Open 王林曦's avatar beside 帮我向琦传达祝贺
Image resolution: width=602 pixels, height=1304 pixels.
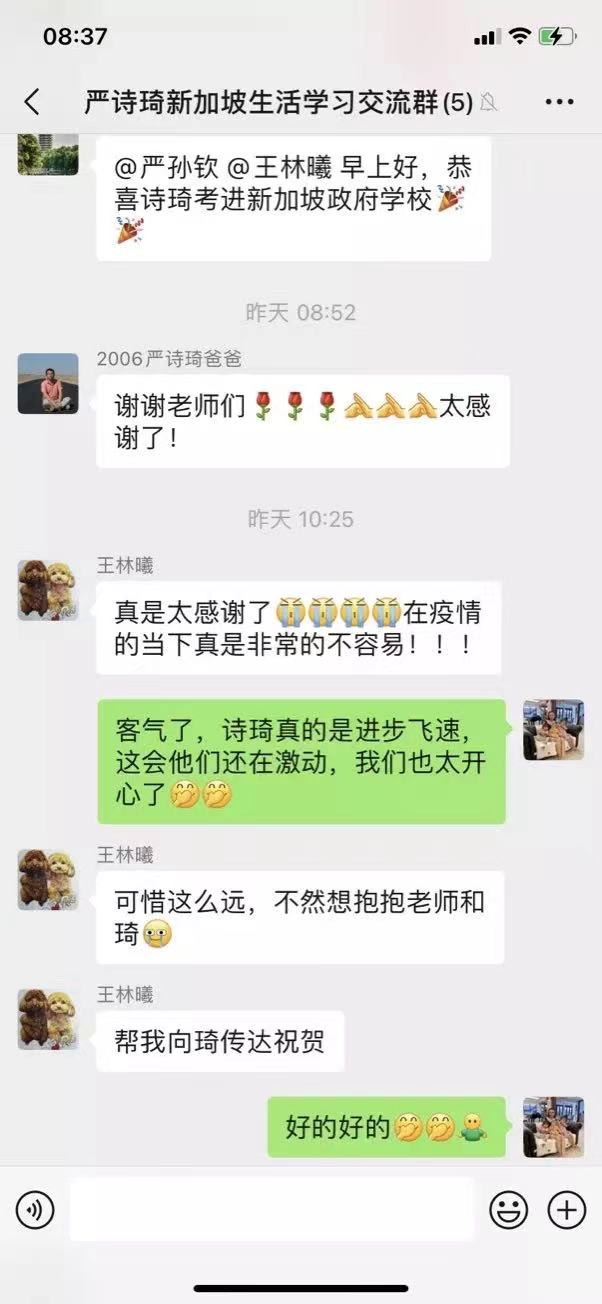[47, 1019]
